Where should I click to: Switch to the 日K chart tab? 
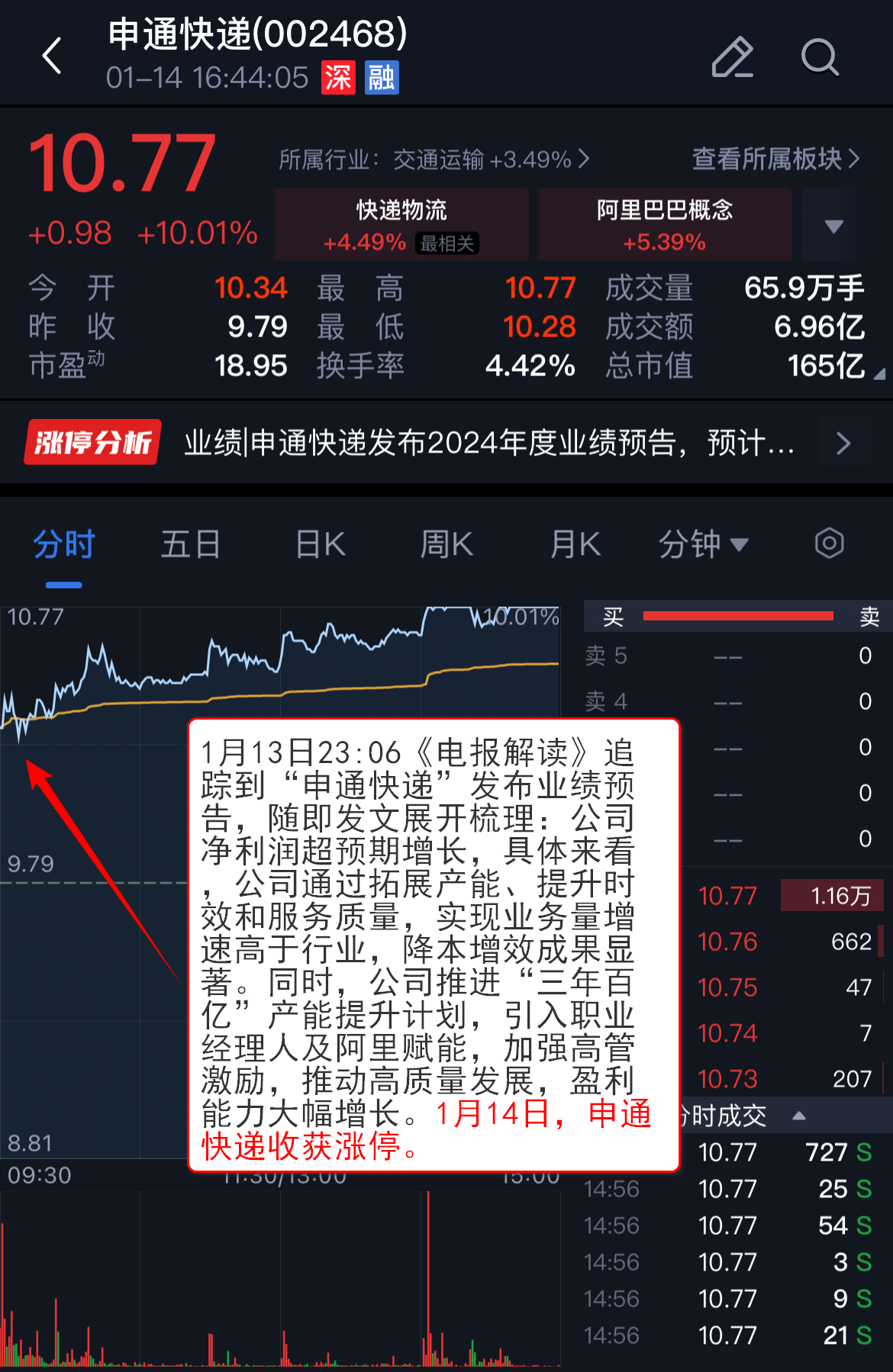(321, 545)
